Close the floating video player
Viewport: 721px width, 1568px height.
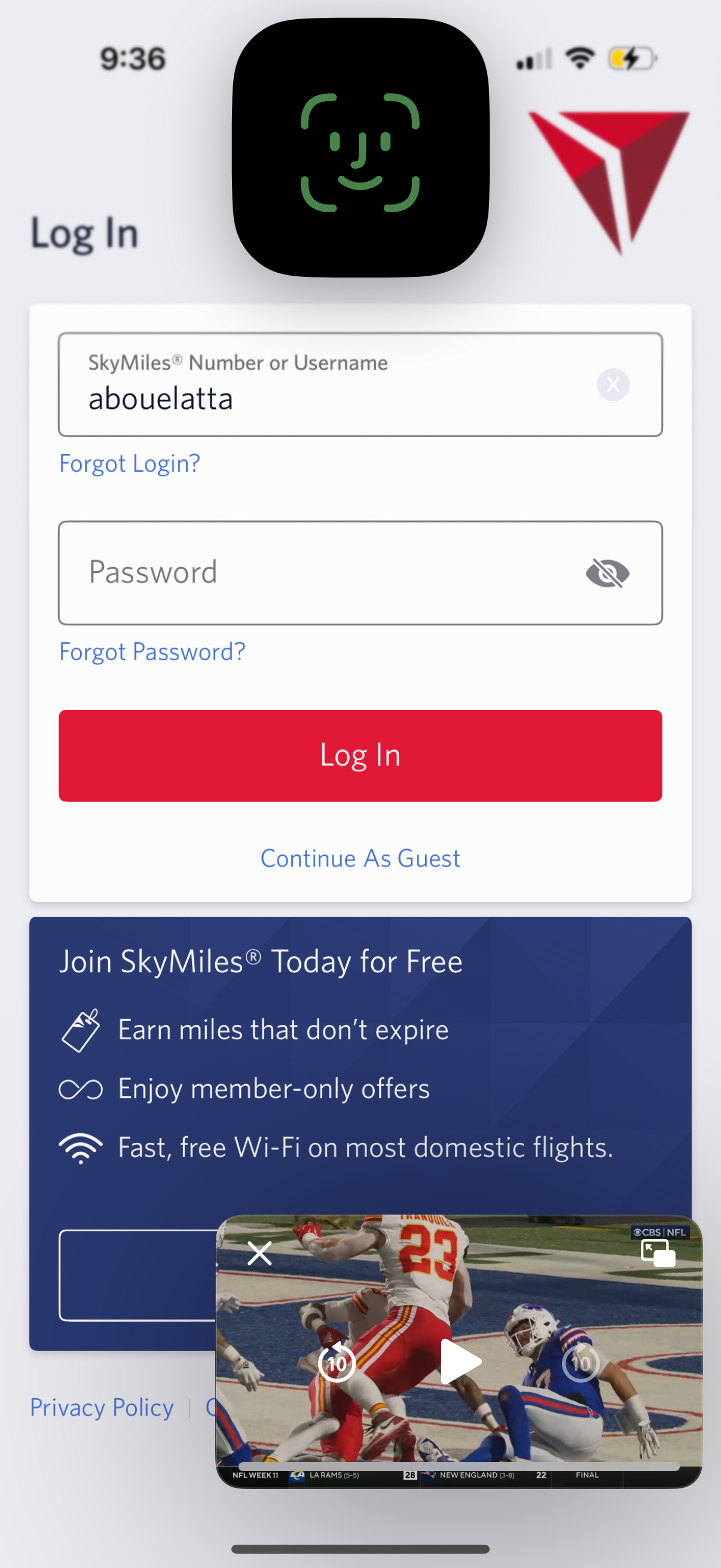pyautogui.click(x=260, y=1253)
